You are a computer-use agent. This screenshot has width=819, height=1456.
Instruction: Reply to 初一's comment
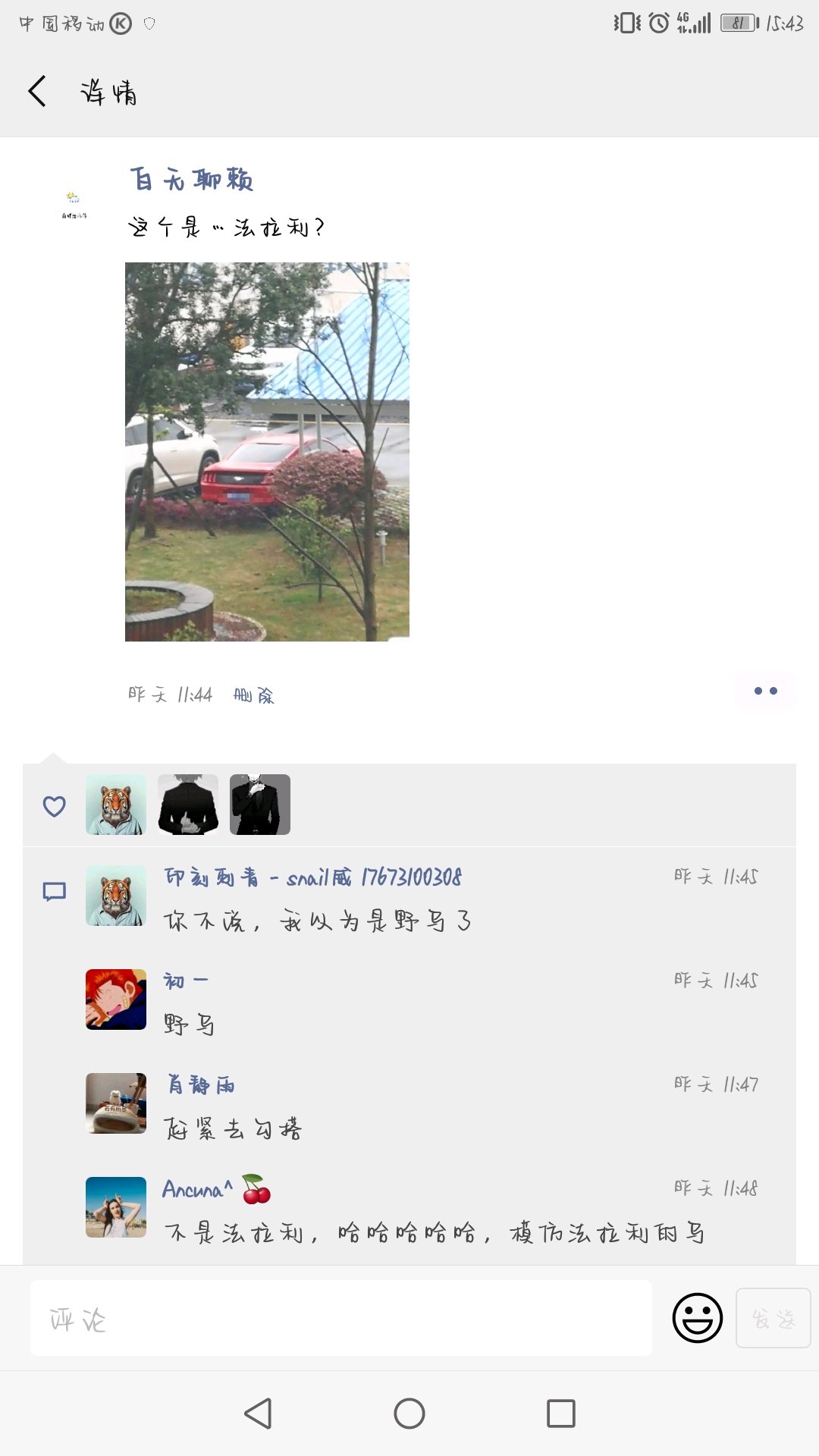[x=190, y=1025]
